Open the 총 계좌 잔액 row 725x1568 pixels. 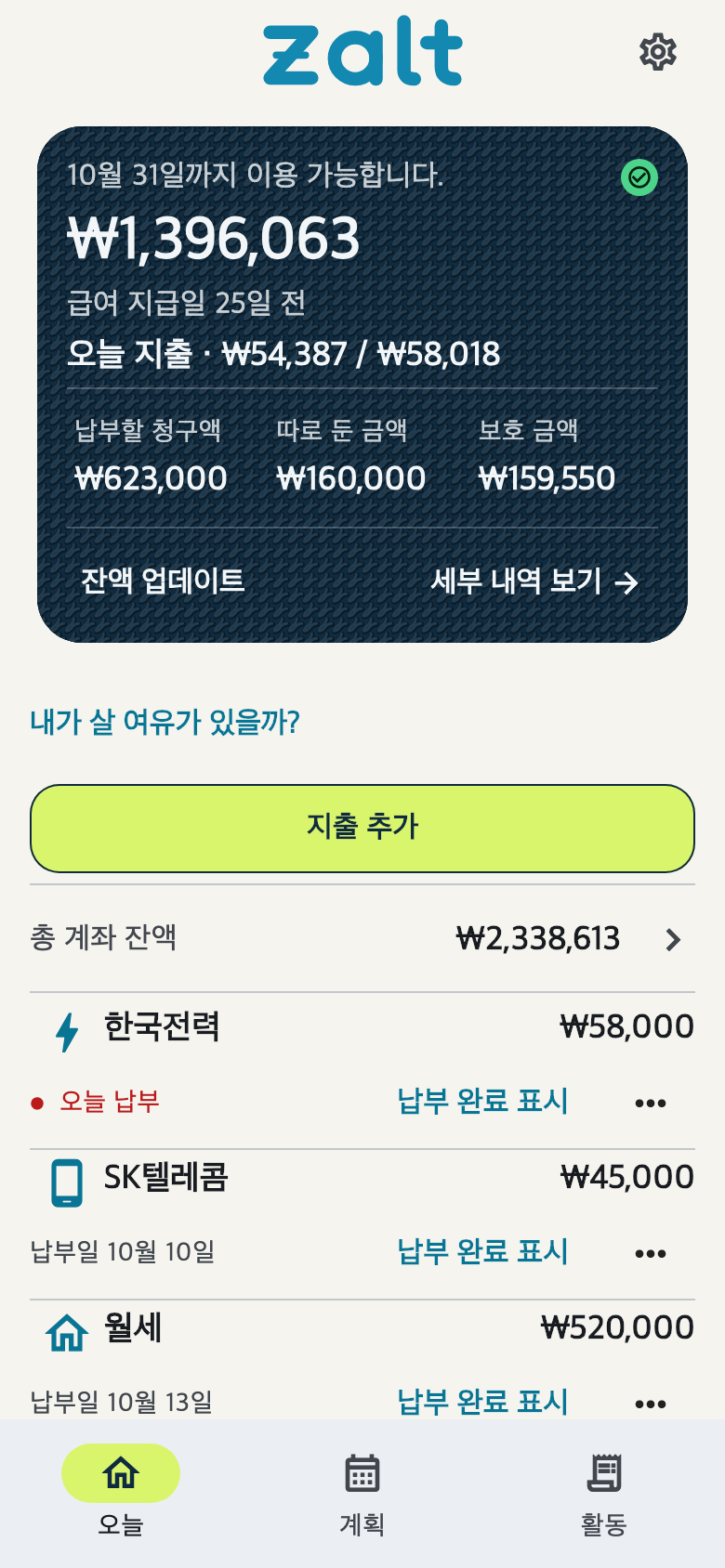pos(362,938)
